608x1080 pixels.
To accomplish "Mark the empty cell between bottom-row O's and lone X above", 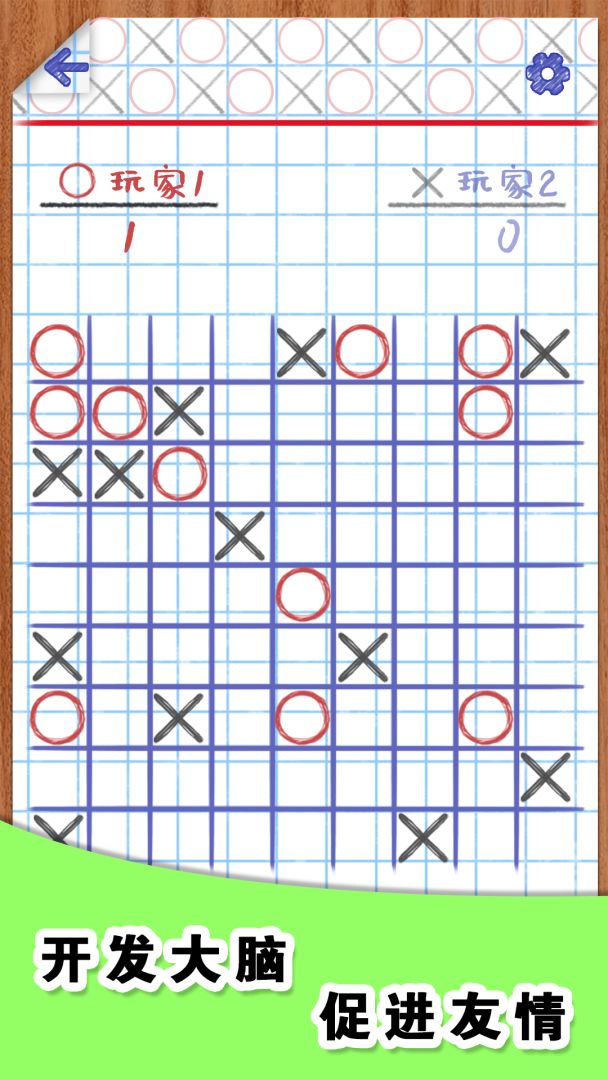I will coord(362,717).
